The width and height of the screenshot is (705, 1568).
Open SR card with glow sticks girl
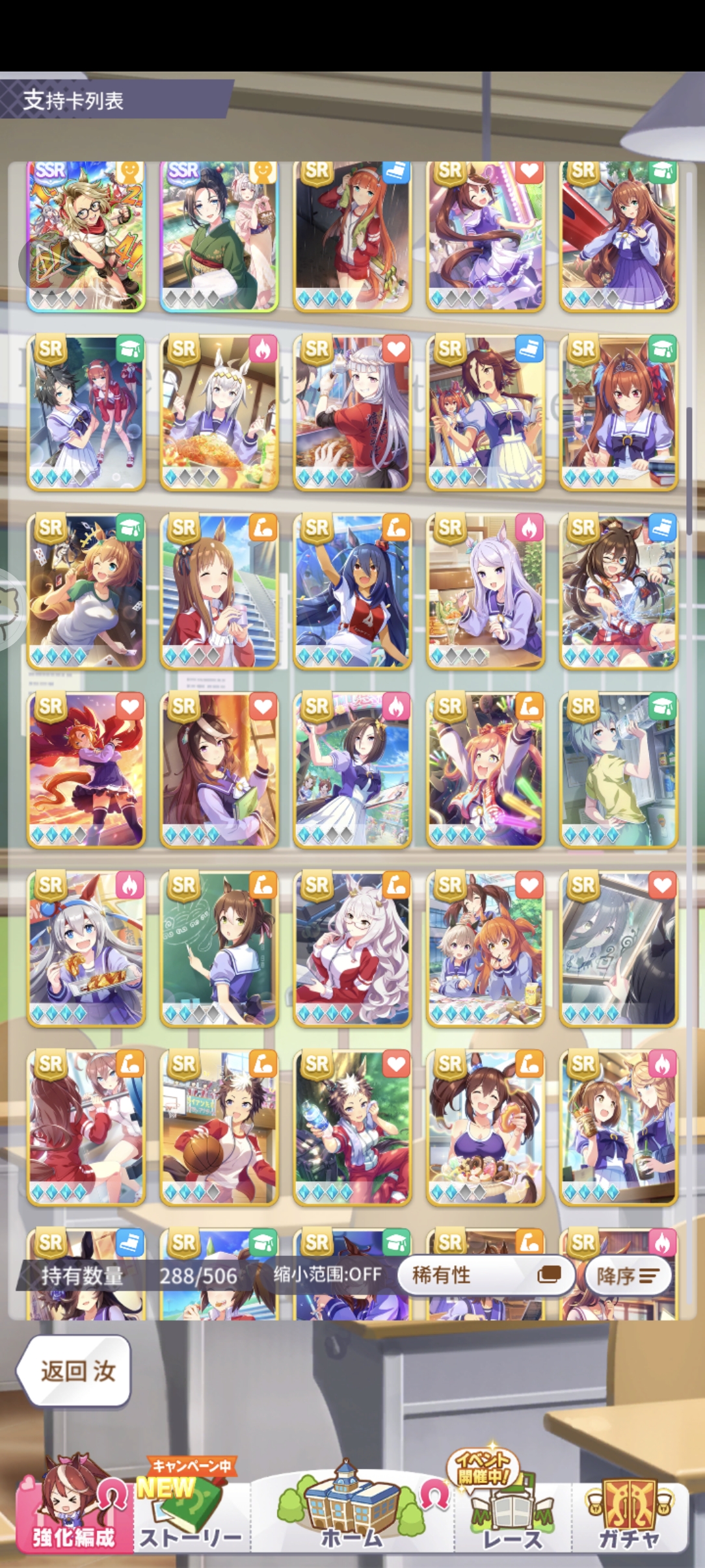click(x=485, y=770)
